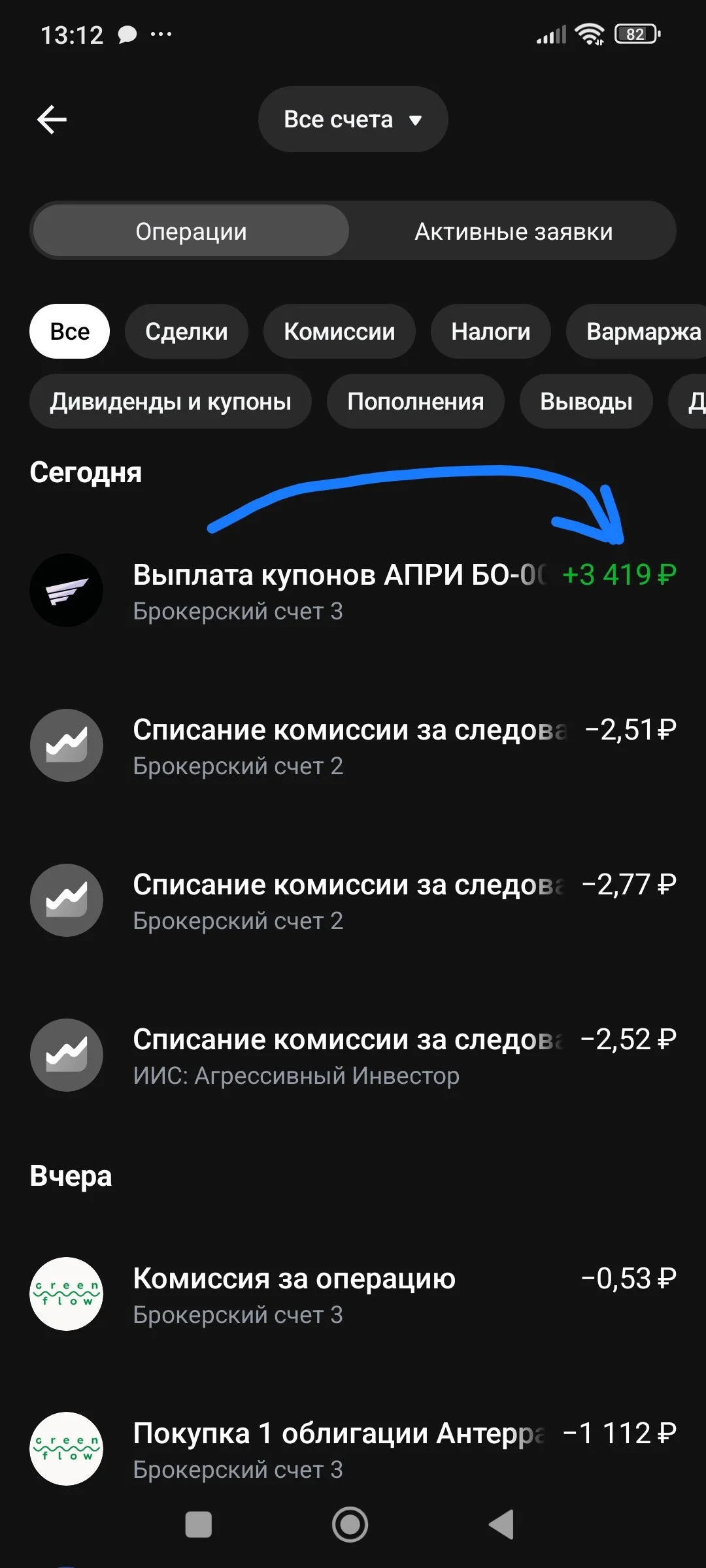Filter operations by Комиссии
The height and width of the screenshot is (1568, 706).
339,331
